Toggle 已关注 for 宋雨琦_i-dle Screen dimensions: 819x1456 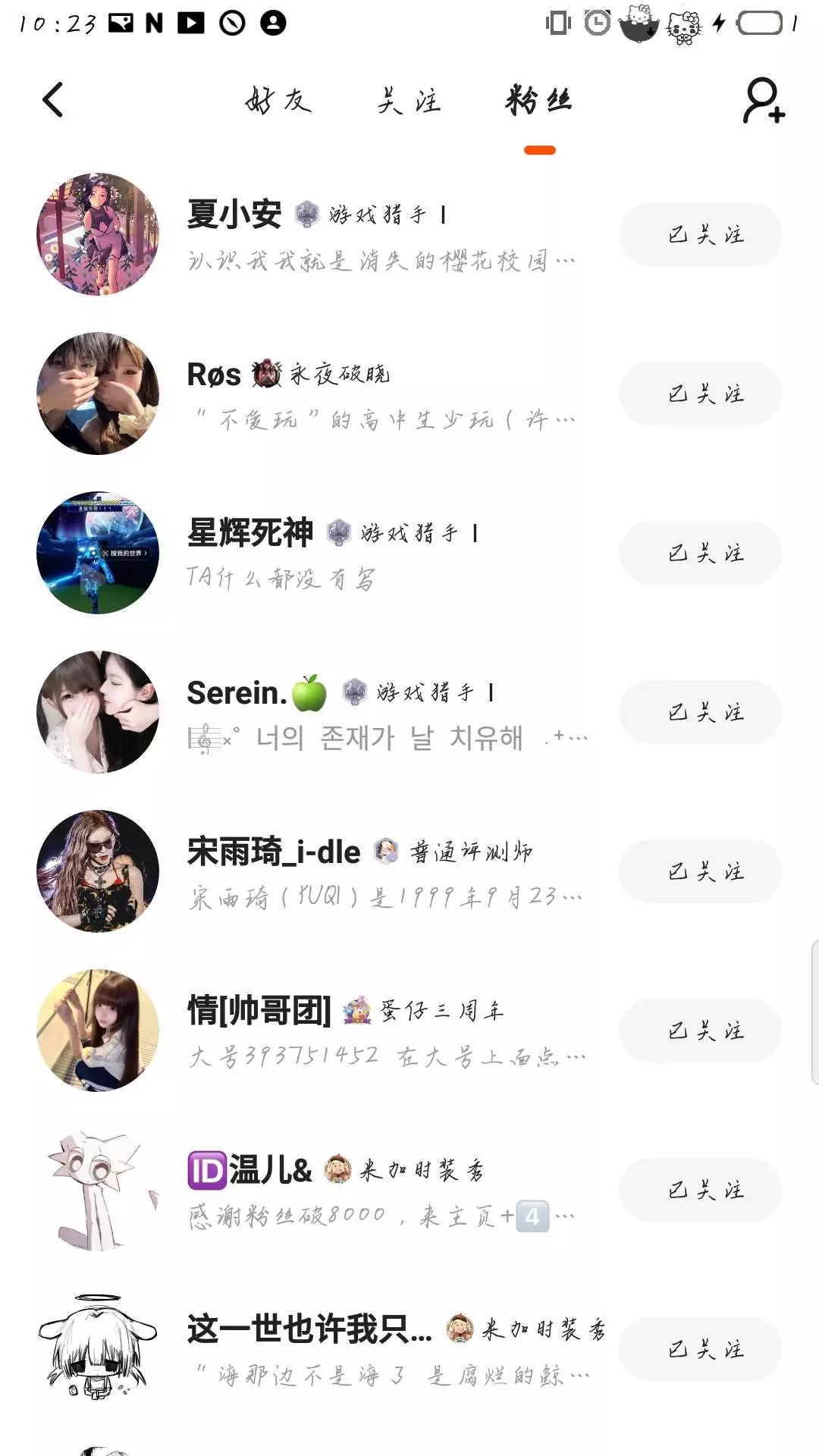(700, 872)
